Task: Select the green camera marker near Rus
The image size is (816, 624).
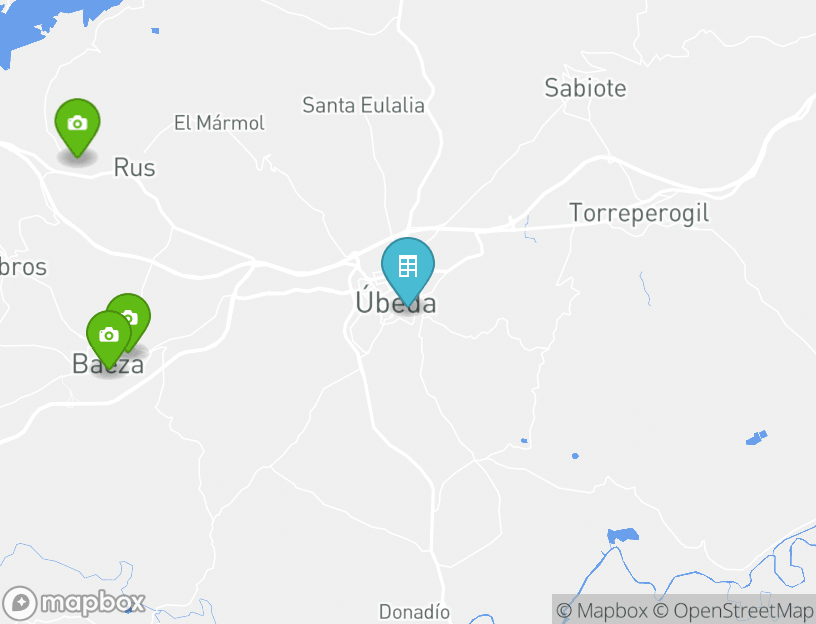Action: [x=77, y=124]
